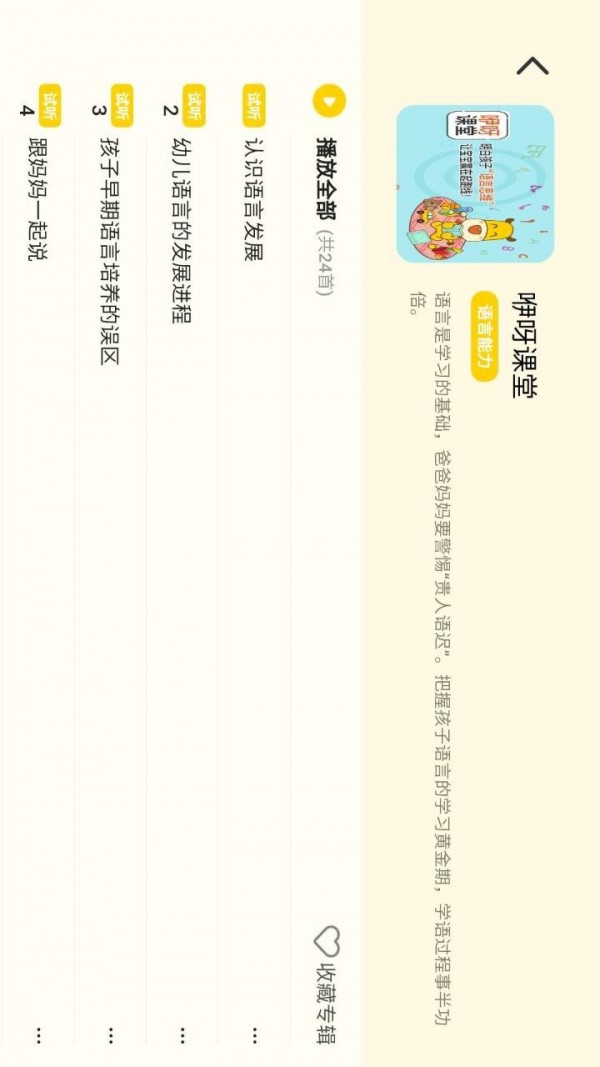Screen dimensions: 600x1067
Task: Open track 1 认识语言发展
Action: pyautogui.click(x=253, y=199)
